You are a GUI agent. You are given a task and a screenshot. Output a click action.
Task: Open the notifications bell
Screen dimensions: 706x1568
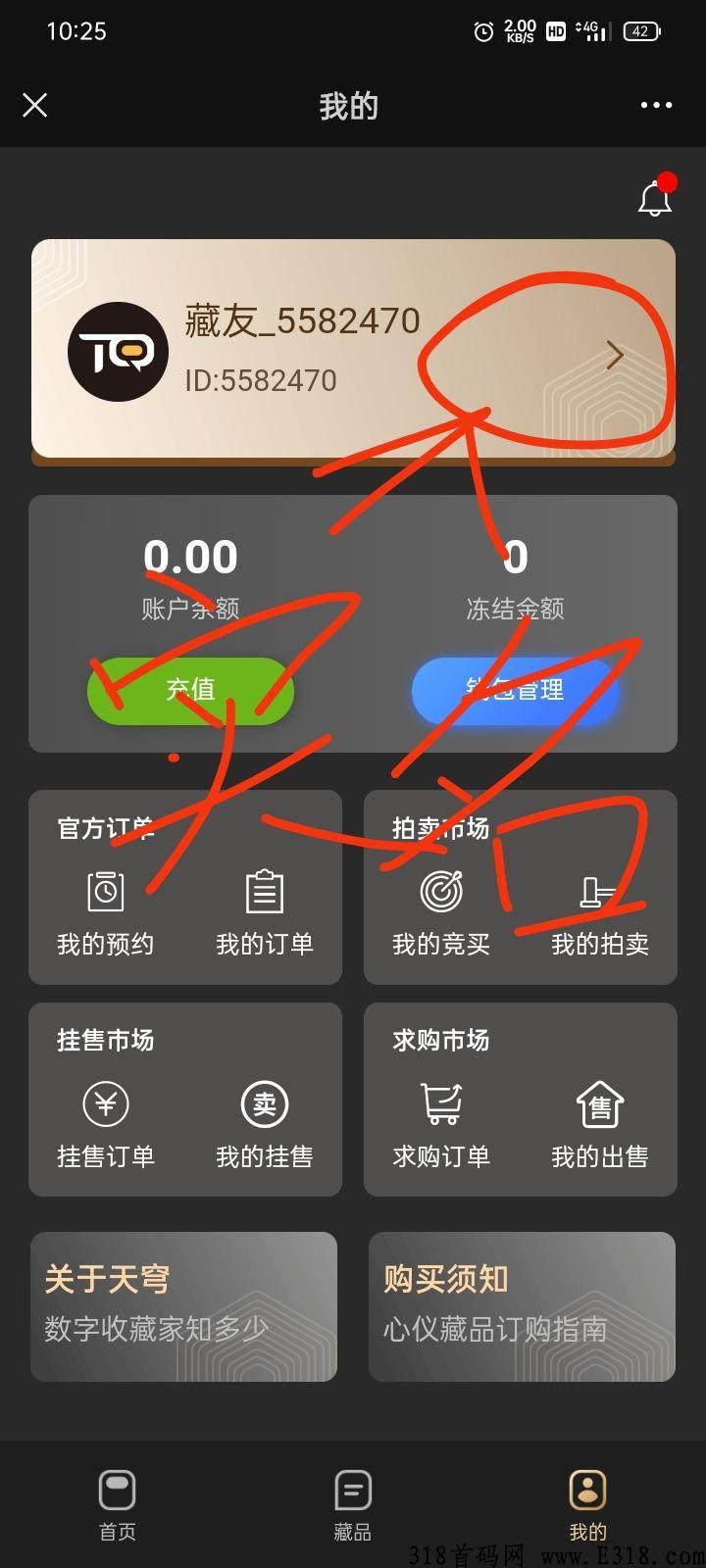click(654, 199)
